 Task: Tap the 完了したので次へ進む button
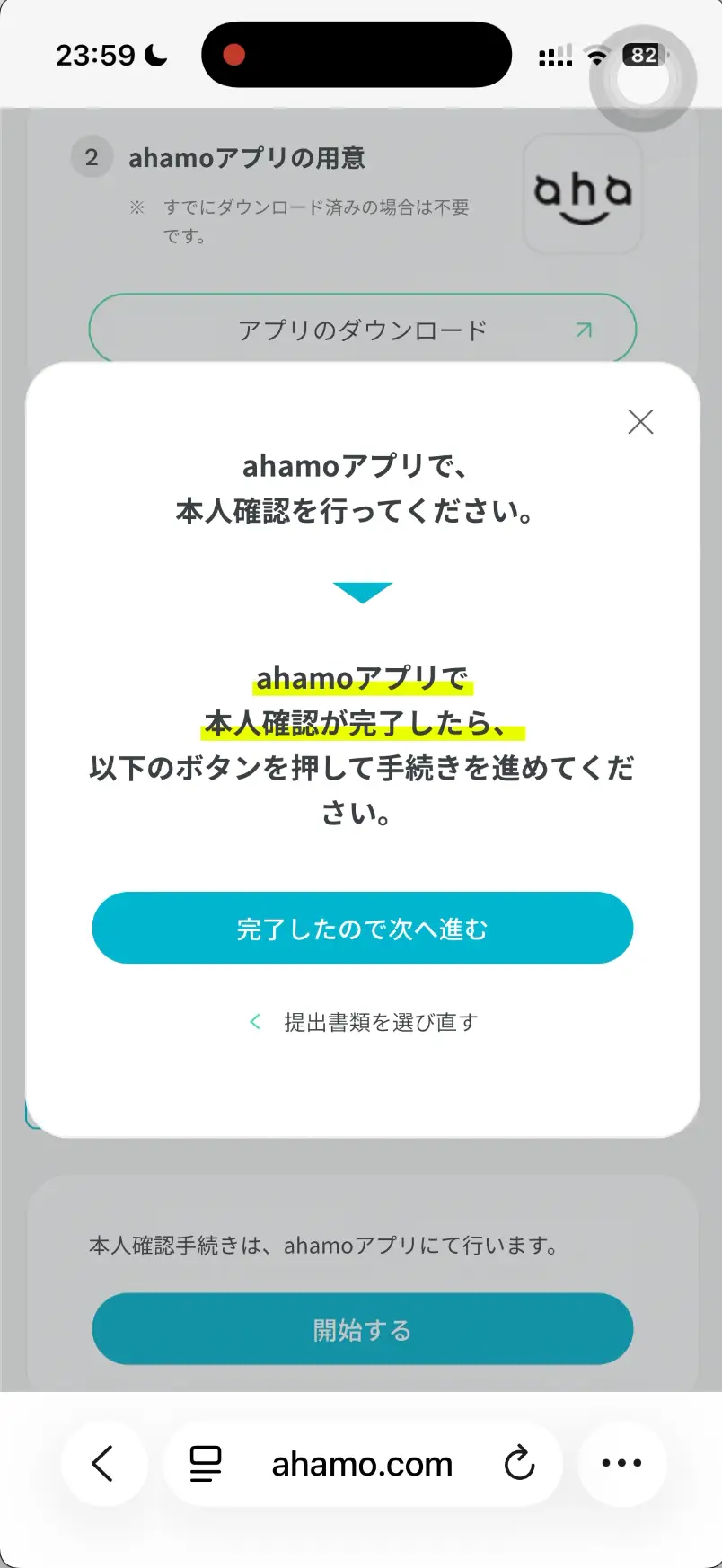[x=363, y=929]
